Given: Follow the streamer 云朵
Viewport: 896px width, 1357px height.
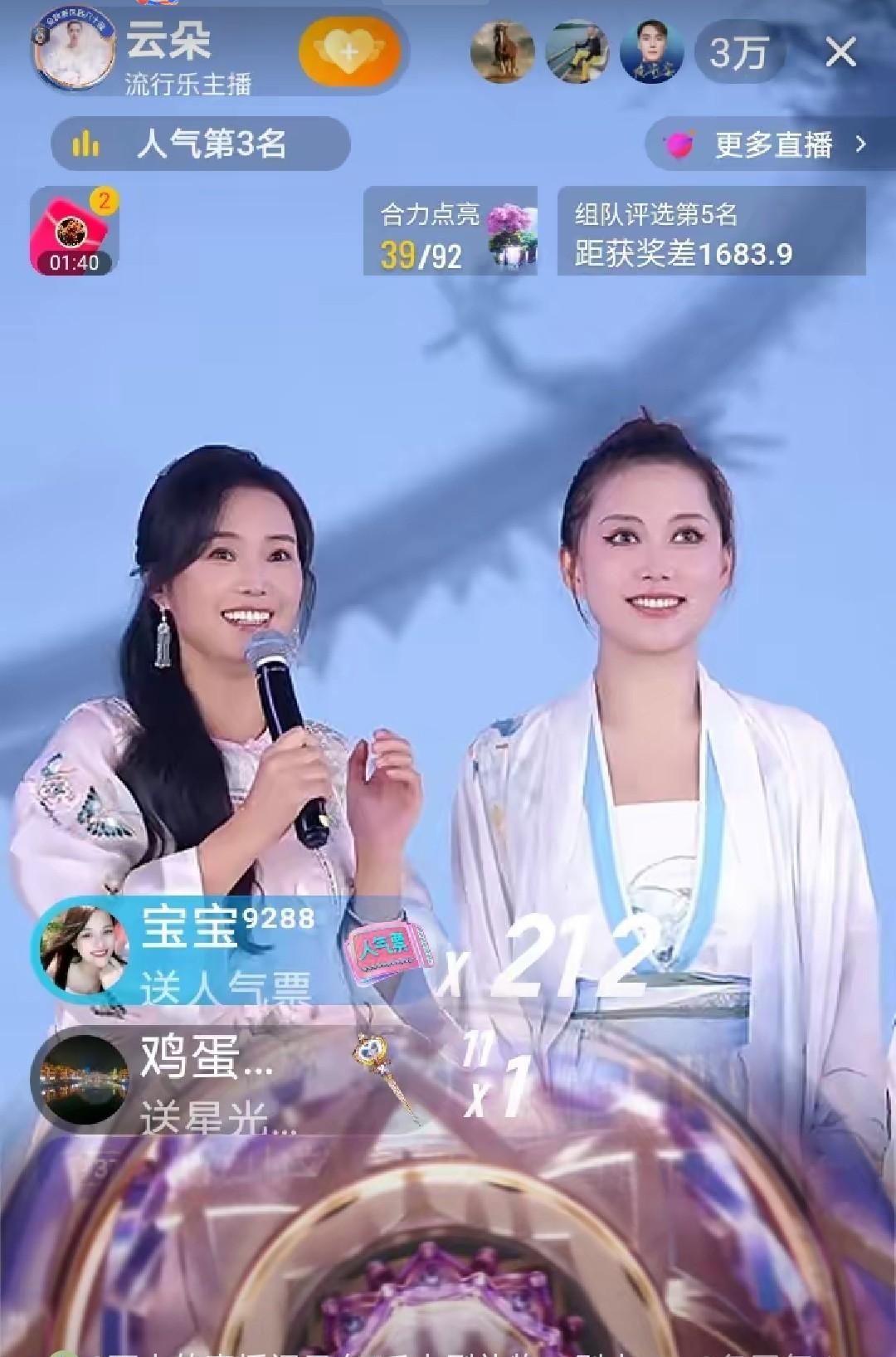Looking at the screenshot, I should click(349, 51).
